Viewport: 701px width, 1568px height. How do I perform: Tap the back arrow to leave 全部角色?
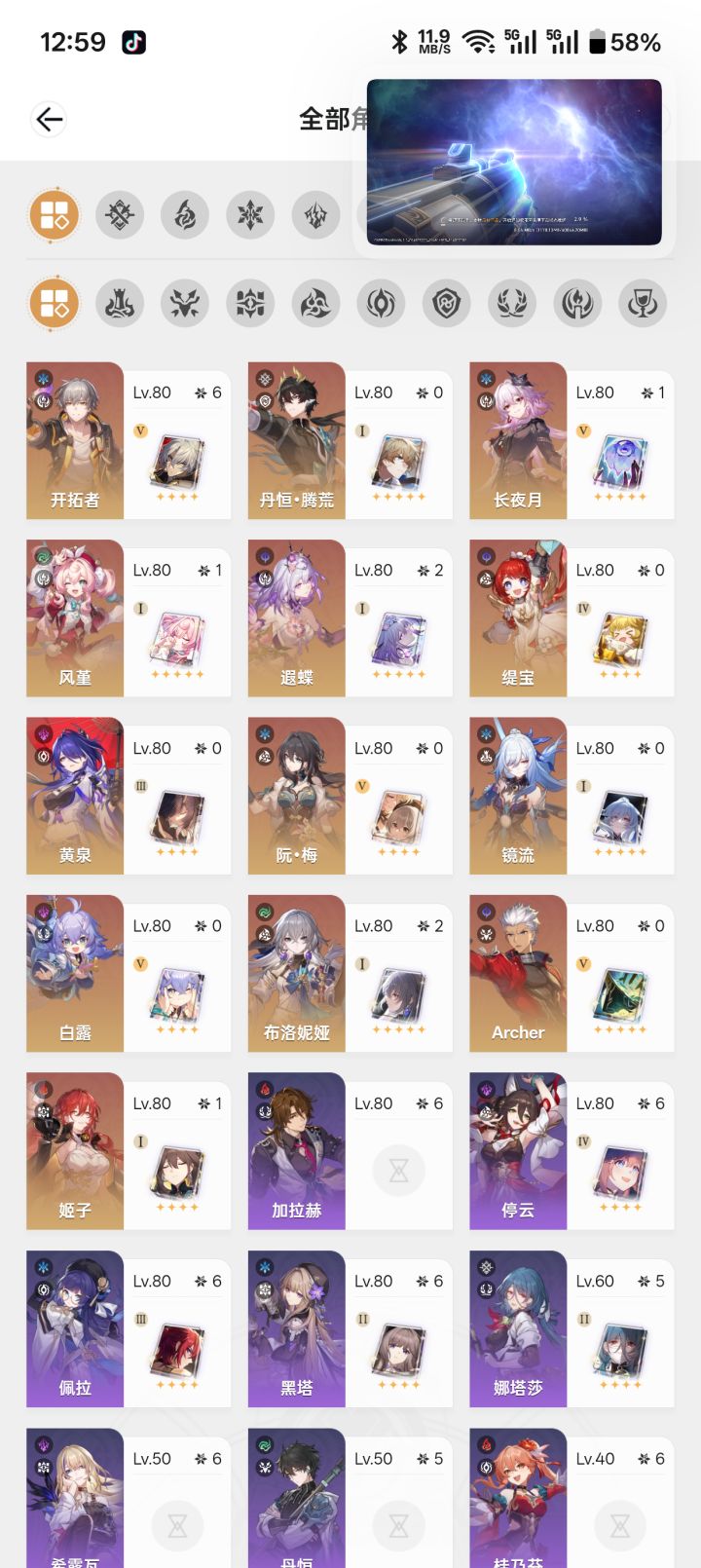coord(48,119)
